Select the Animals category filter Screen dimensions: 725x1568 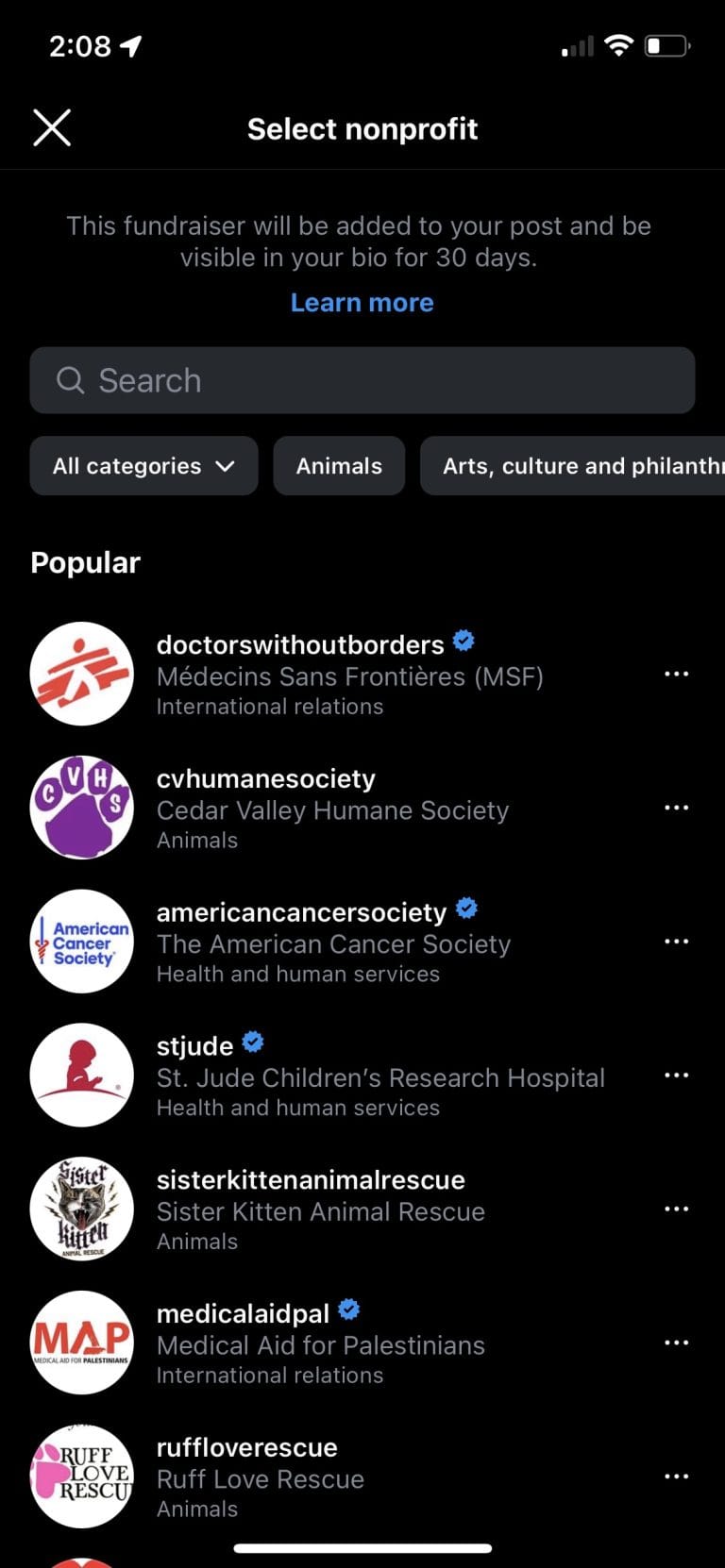pyautogui.click(x=339, y=465)
